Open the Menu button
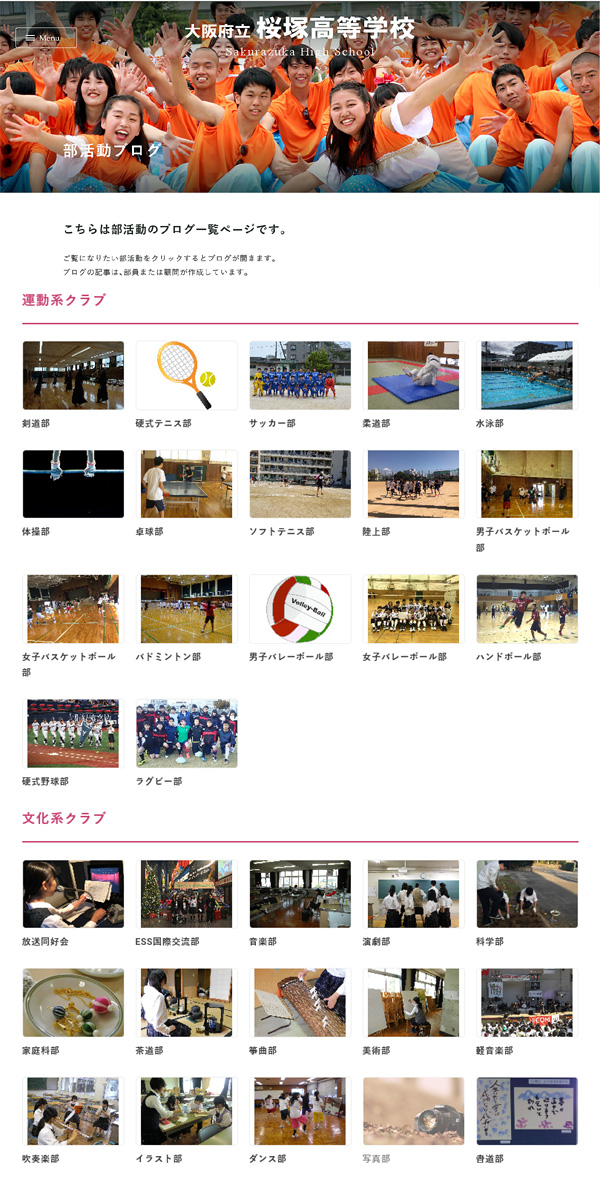600x1188 pixels. pos(45,38)
